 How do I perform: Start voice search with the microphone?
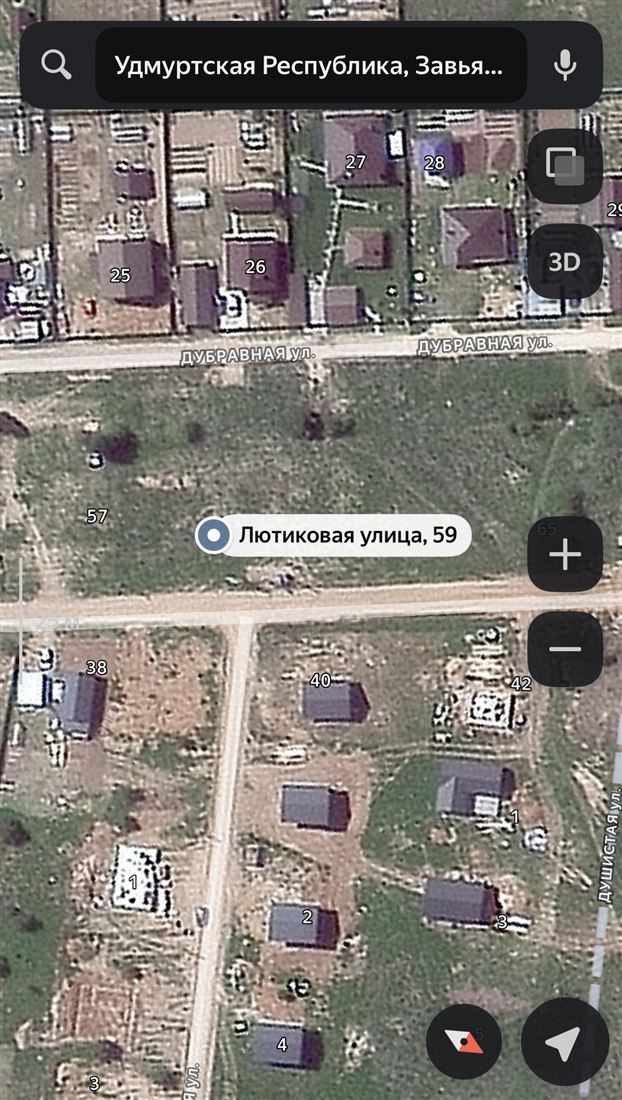click(565, 65)
